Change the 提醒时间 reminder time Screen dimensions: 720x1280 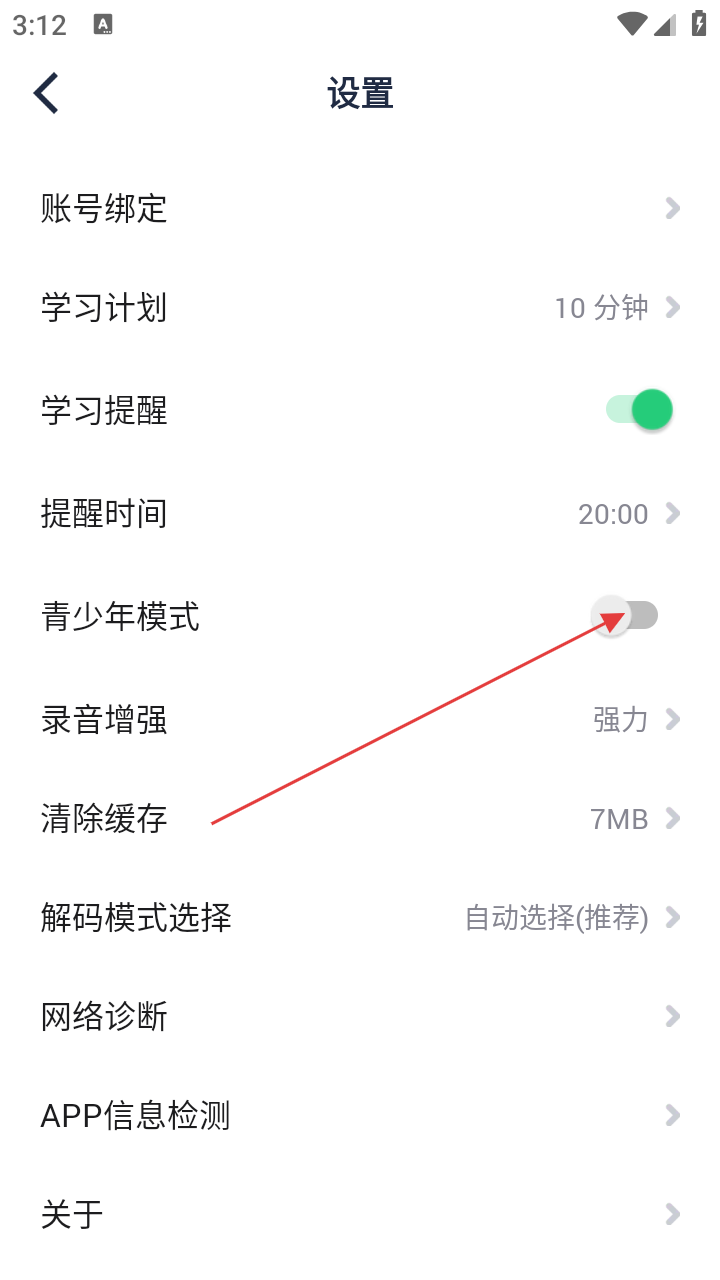point(360,514)
